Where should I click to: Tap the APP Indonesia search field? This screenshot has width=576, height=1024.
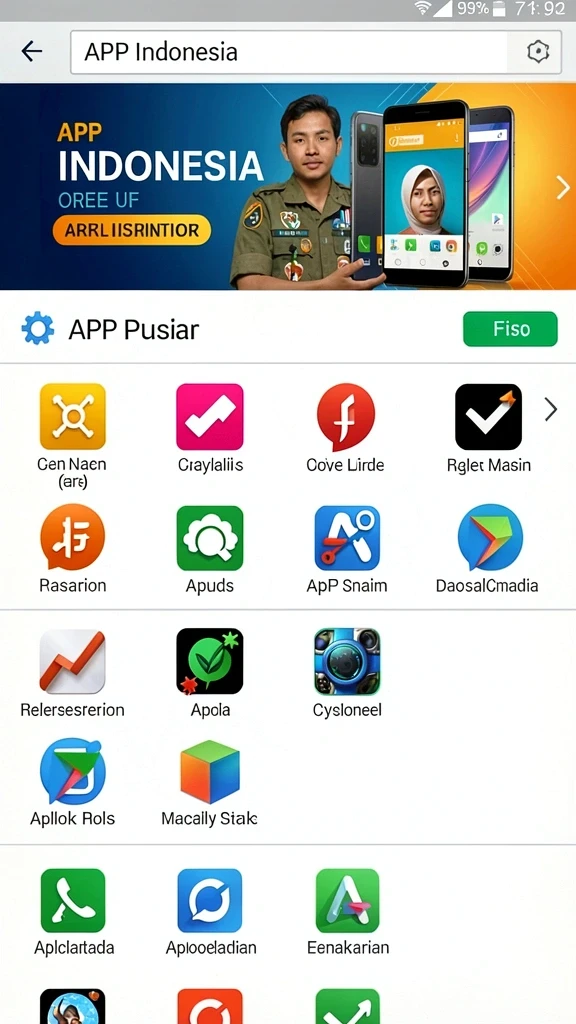[x=289, y=52]
